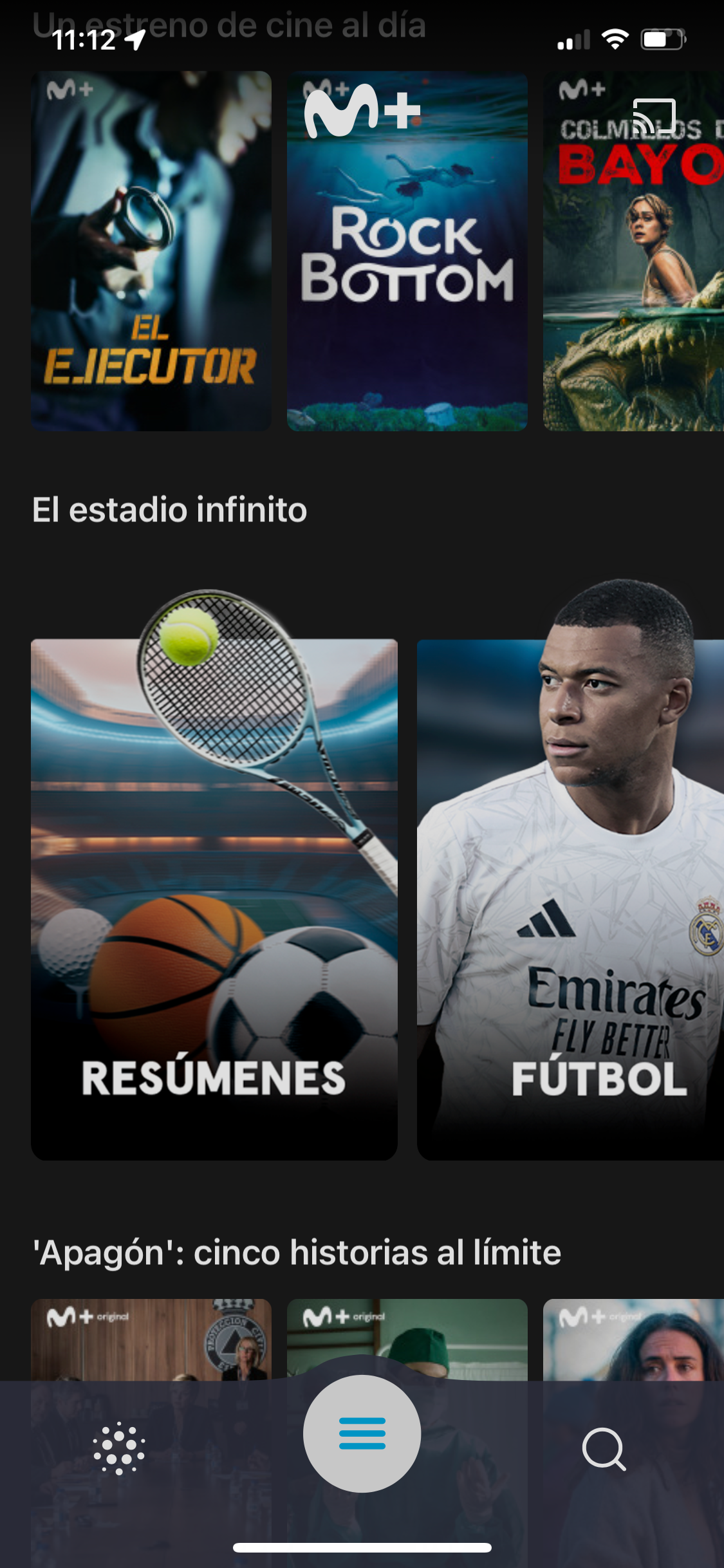Open the cast to device icon
The height and width of the screenshot is (1568, 724).
[x=654, y=117]
